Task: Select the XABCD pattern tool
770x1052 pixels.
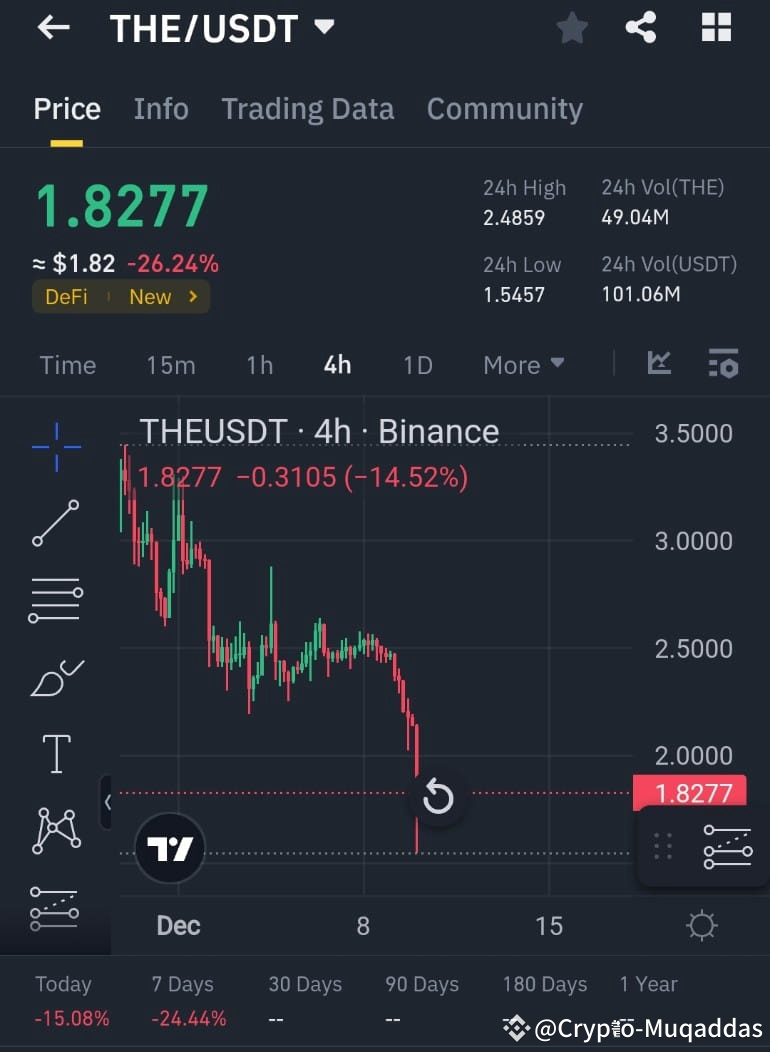Action: 55,830
